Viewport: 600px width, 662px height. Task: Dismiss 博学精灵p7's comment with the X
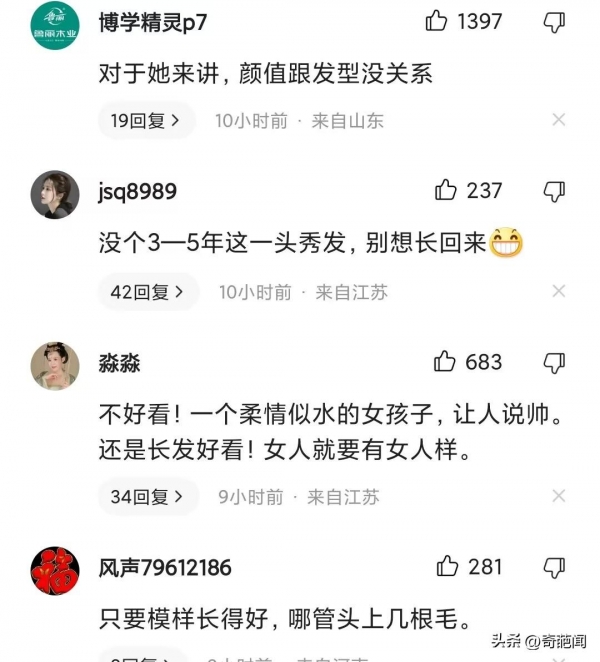pyautogui.click(x=559, y=120)
